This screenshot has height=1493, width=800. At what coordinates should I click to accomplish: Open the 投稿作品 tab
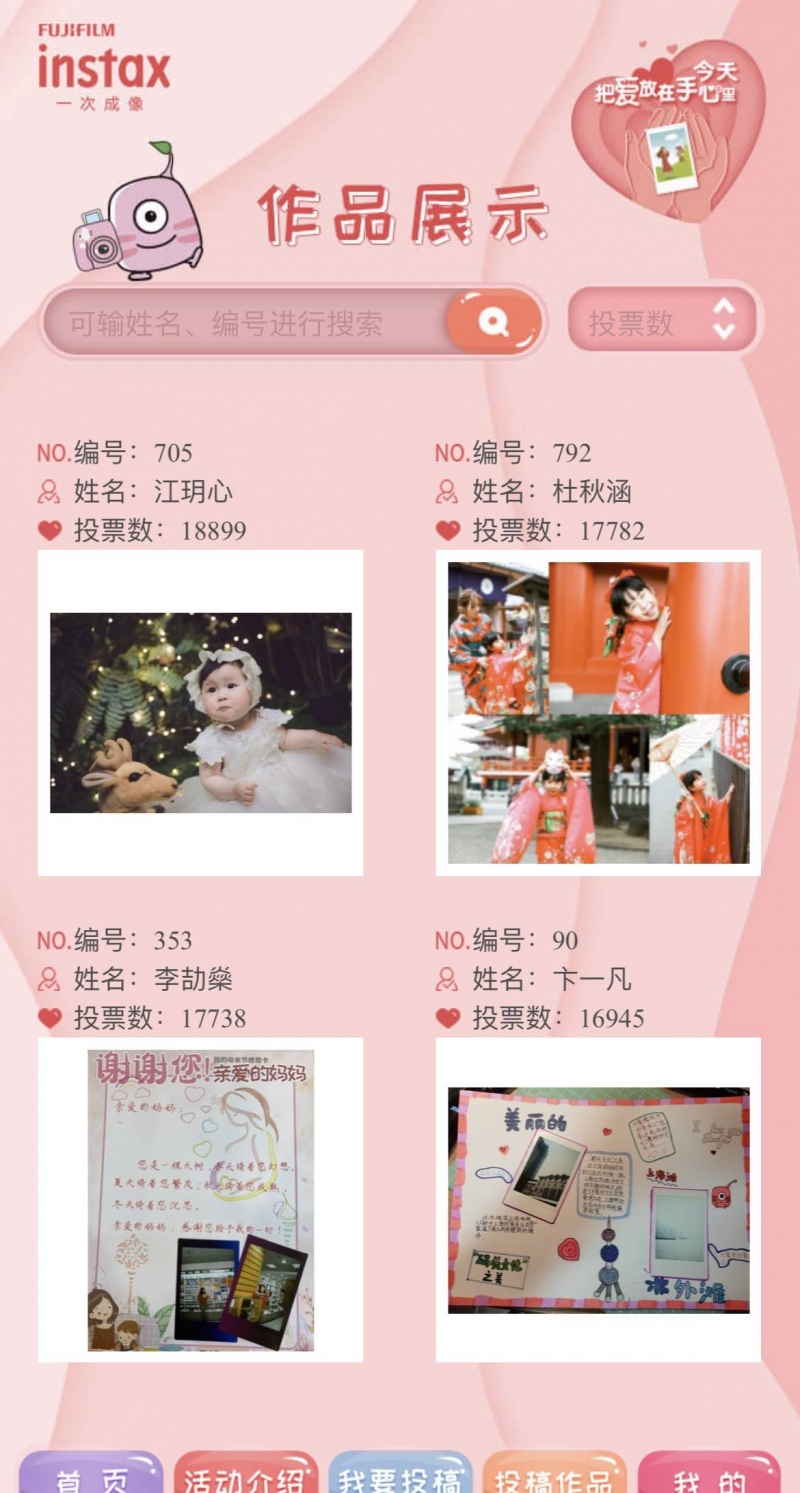point(554,1474)
